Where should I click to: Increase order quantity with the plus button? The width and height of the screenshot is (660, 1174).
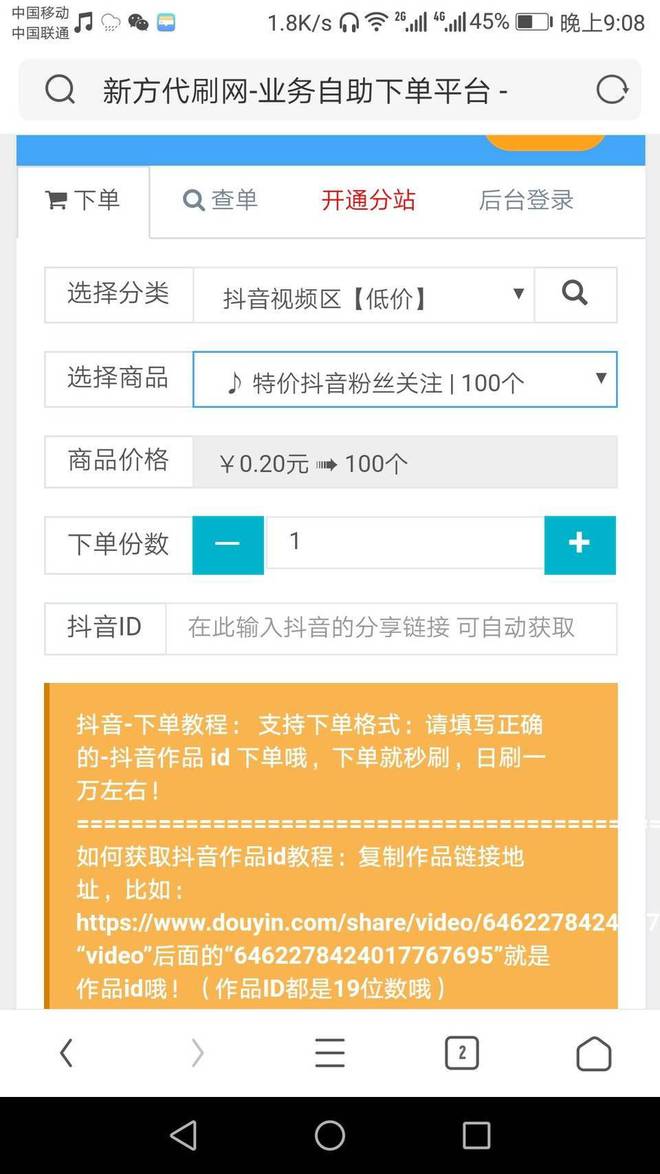click(x=579, y=544)
